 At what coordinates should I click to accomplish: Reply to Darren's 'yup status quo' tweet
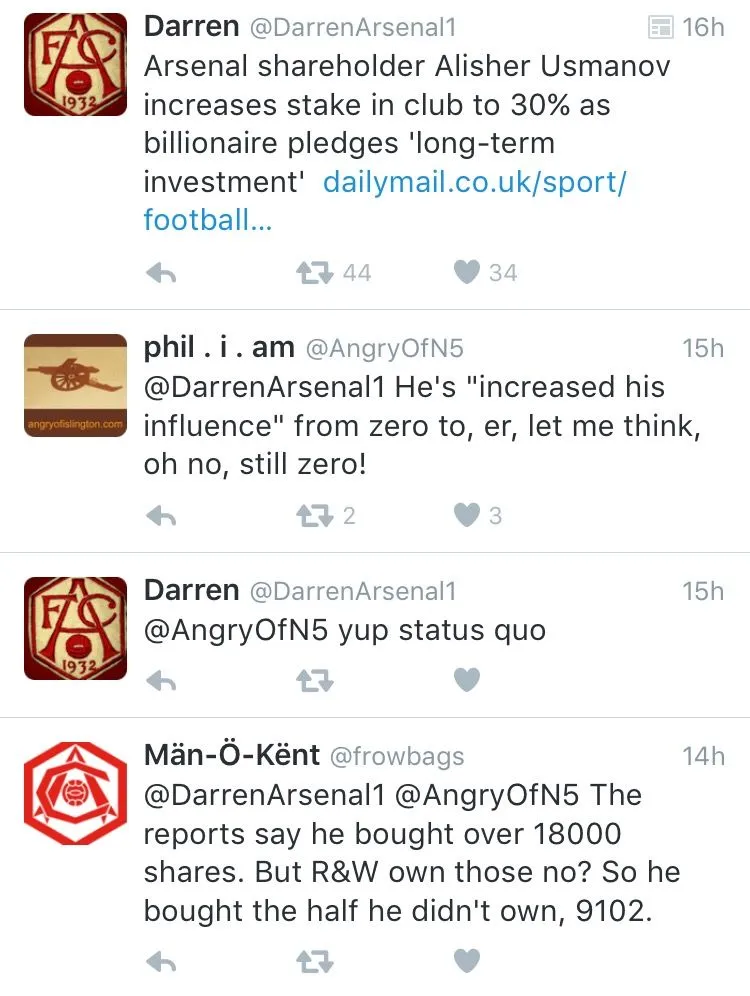coord(161,681)
